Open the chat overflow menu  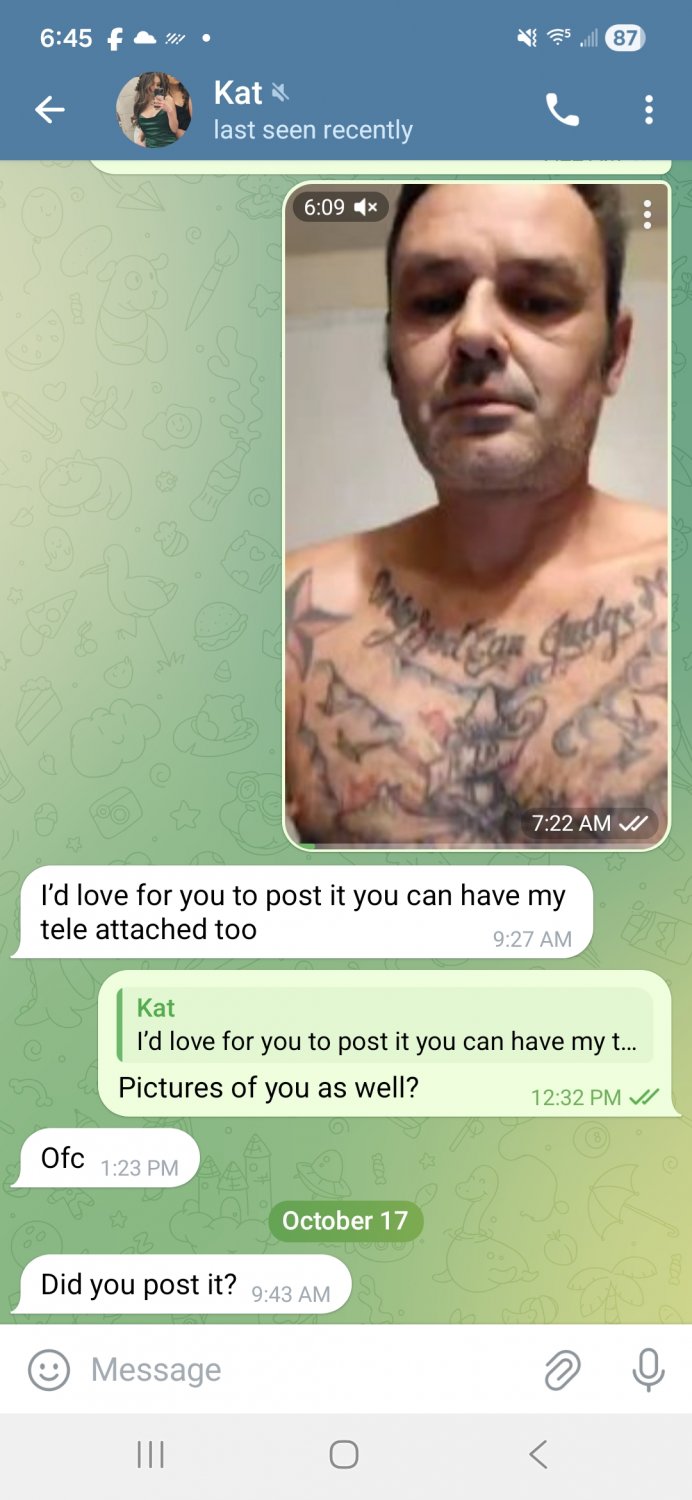coord(649,110)
